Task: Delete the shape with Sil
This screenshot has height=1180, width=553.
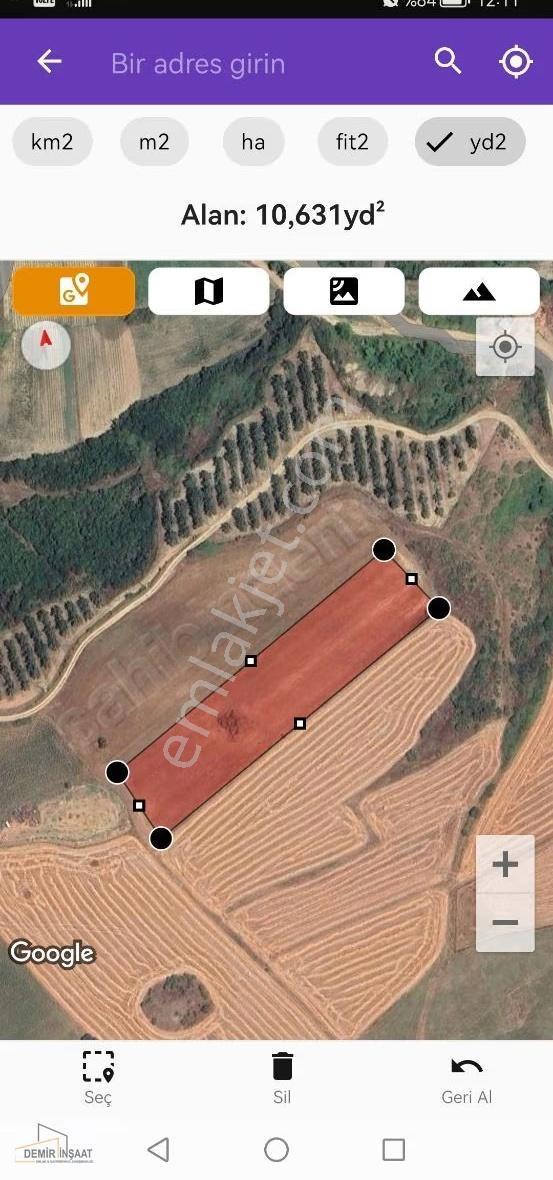Action: (x=282, y=1078)
